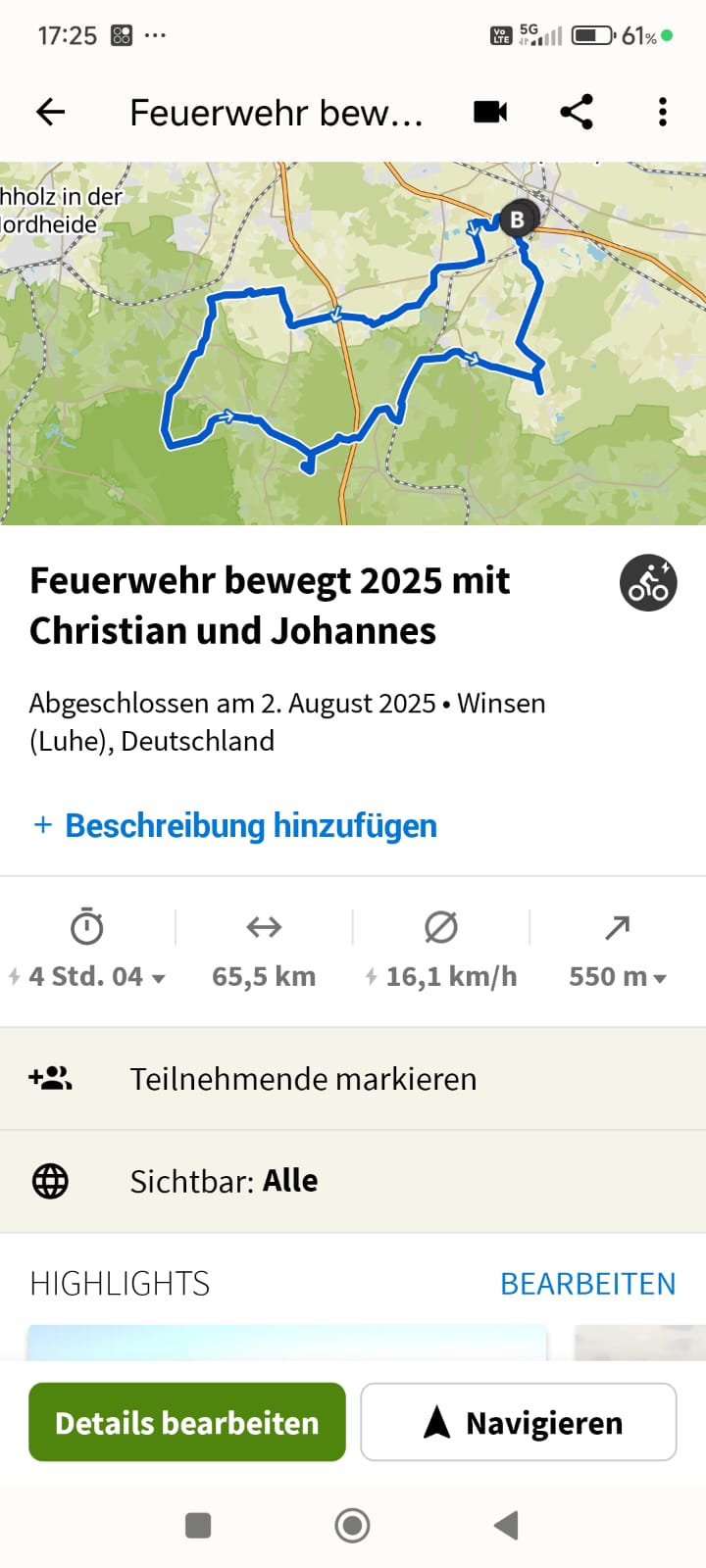The image size is (706, 1568).
Task: Expand the 4 Std. 04 duration dropdown
Action: 87,976
